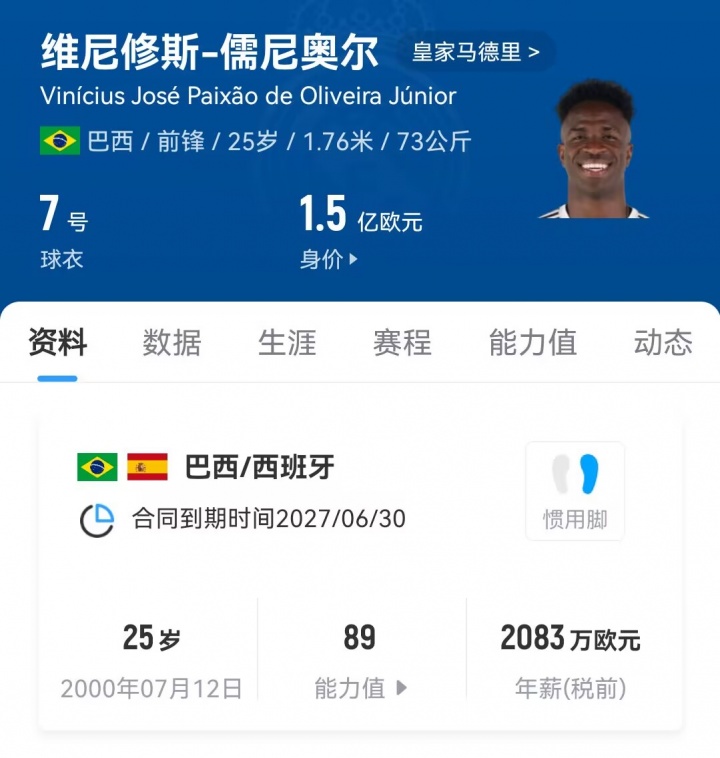
Task: Open the 皇家马德里 team page
Action: (475, 52)
